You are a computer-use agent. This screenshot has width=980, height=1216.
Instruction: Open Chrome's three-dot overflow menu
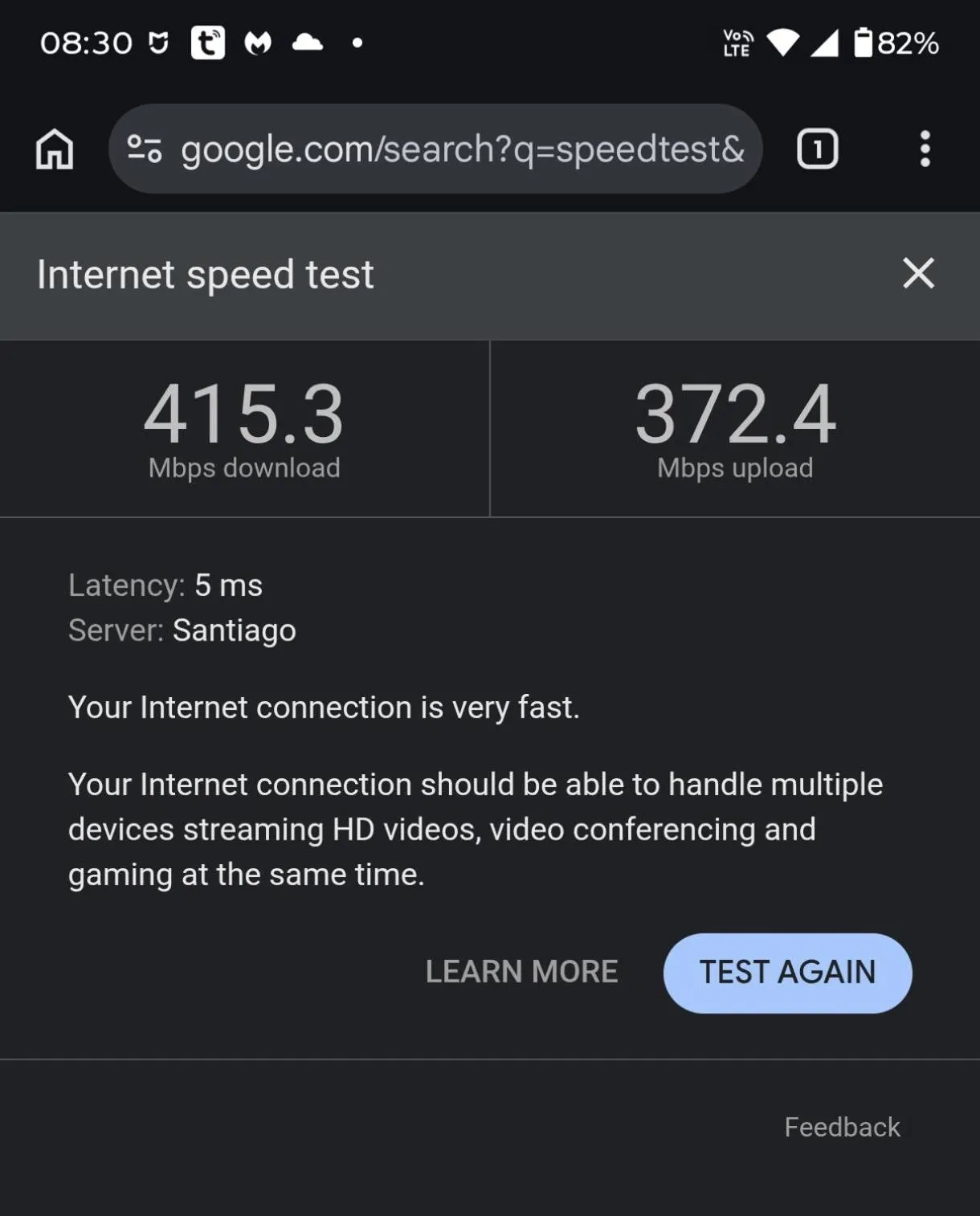(x=922, y=149)
